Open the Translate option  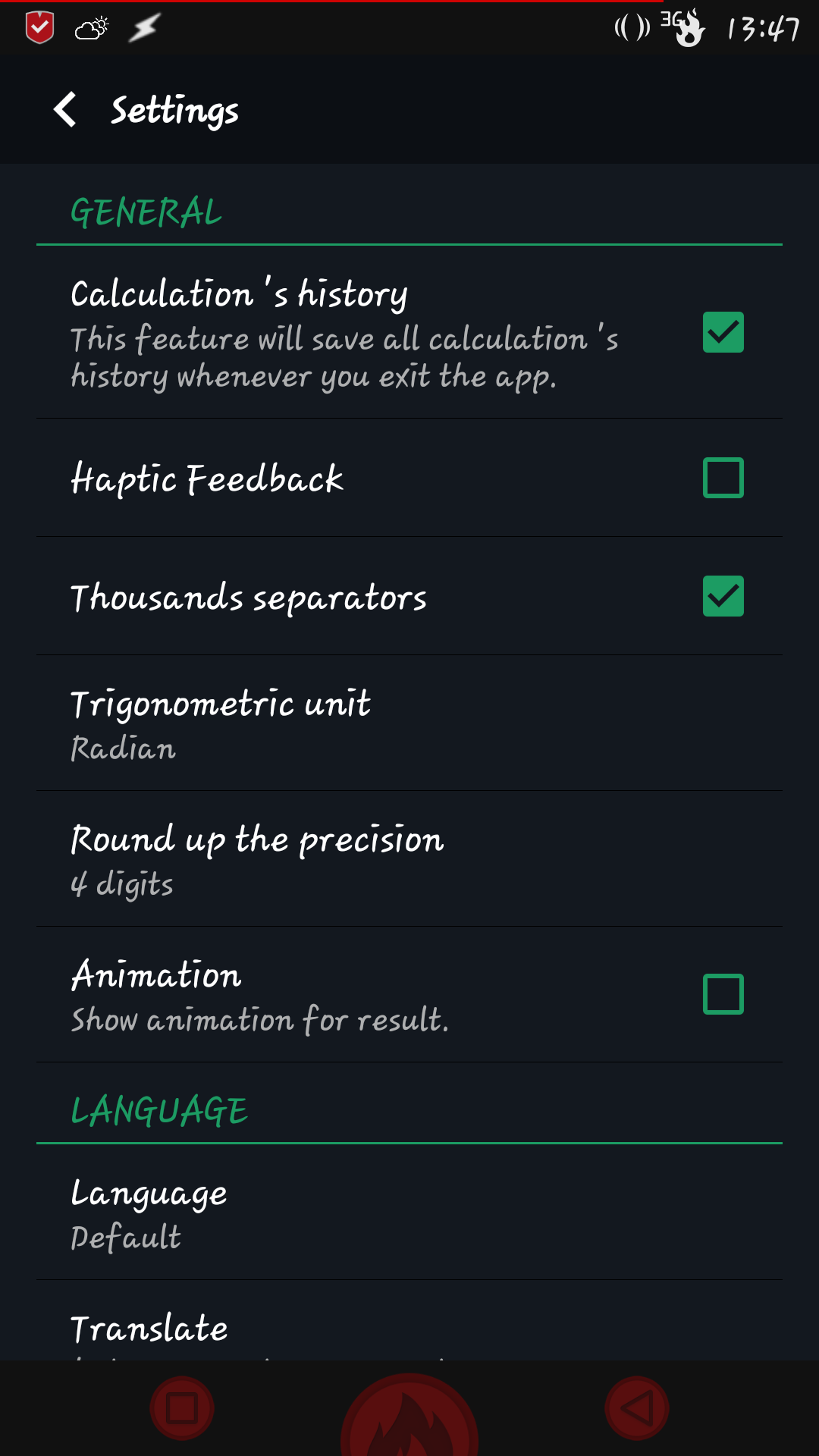409,1321
